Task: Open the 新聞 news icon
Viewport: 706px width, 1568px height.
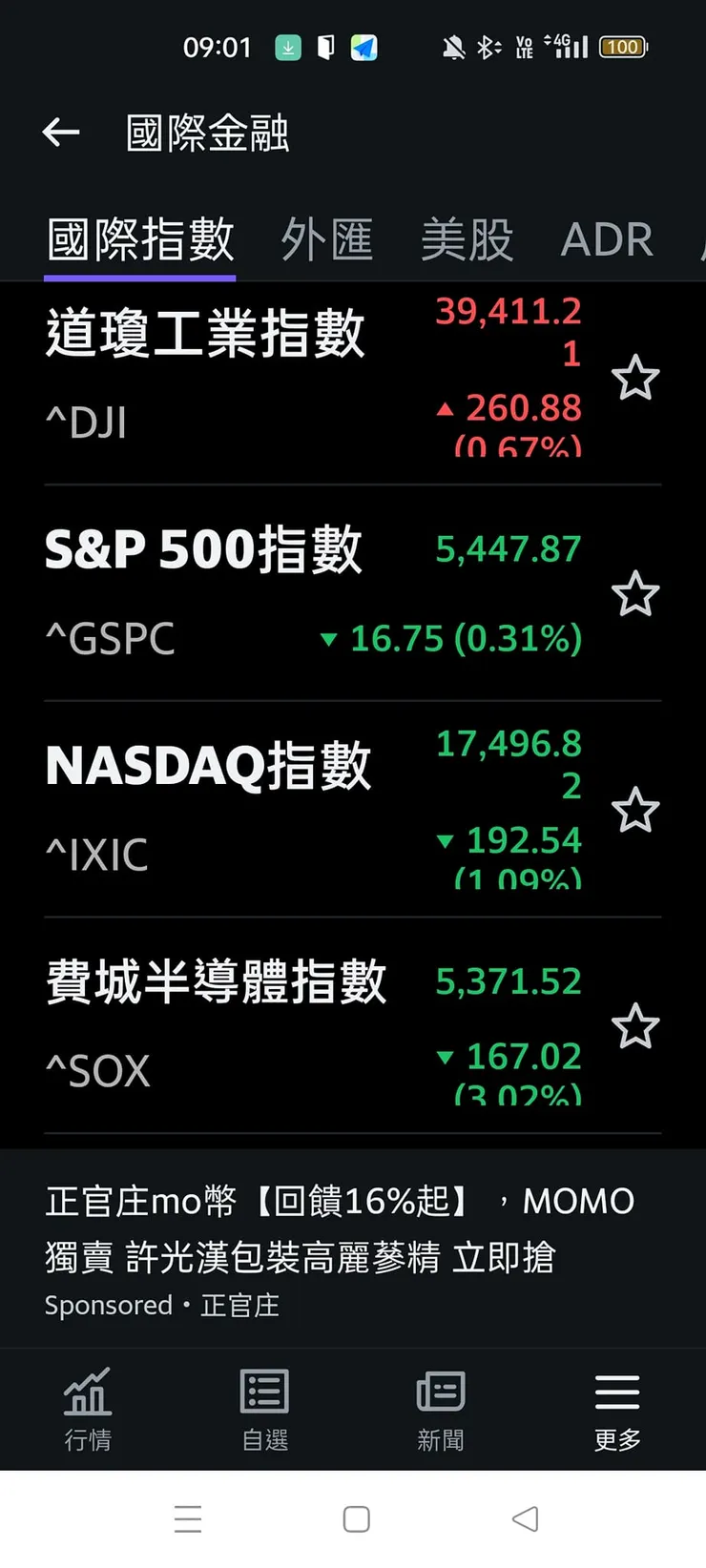Action: tap(440, 1410)
